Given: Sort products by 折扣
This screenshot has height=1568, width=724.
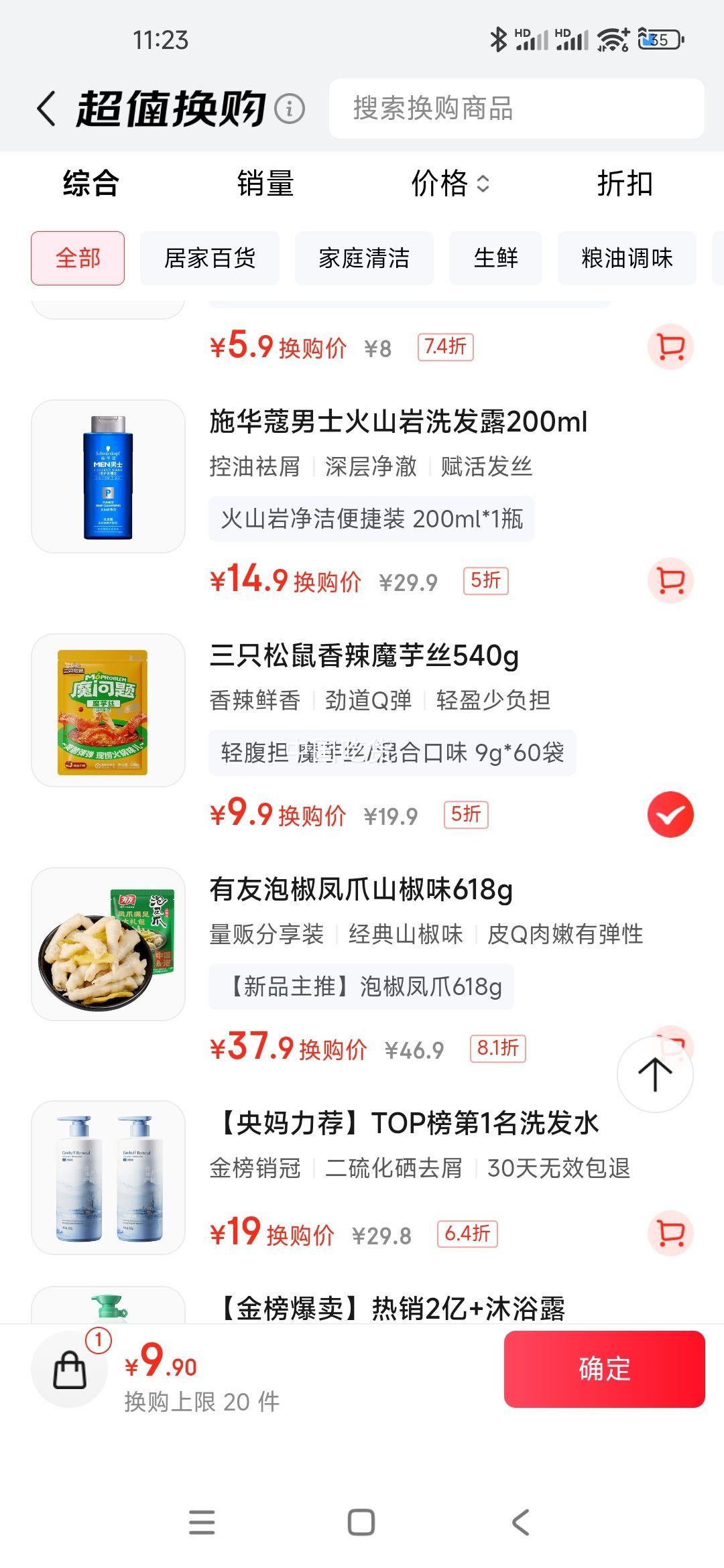Looking at the screenshot, I should pyautogui.click(x=624, y=184).
